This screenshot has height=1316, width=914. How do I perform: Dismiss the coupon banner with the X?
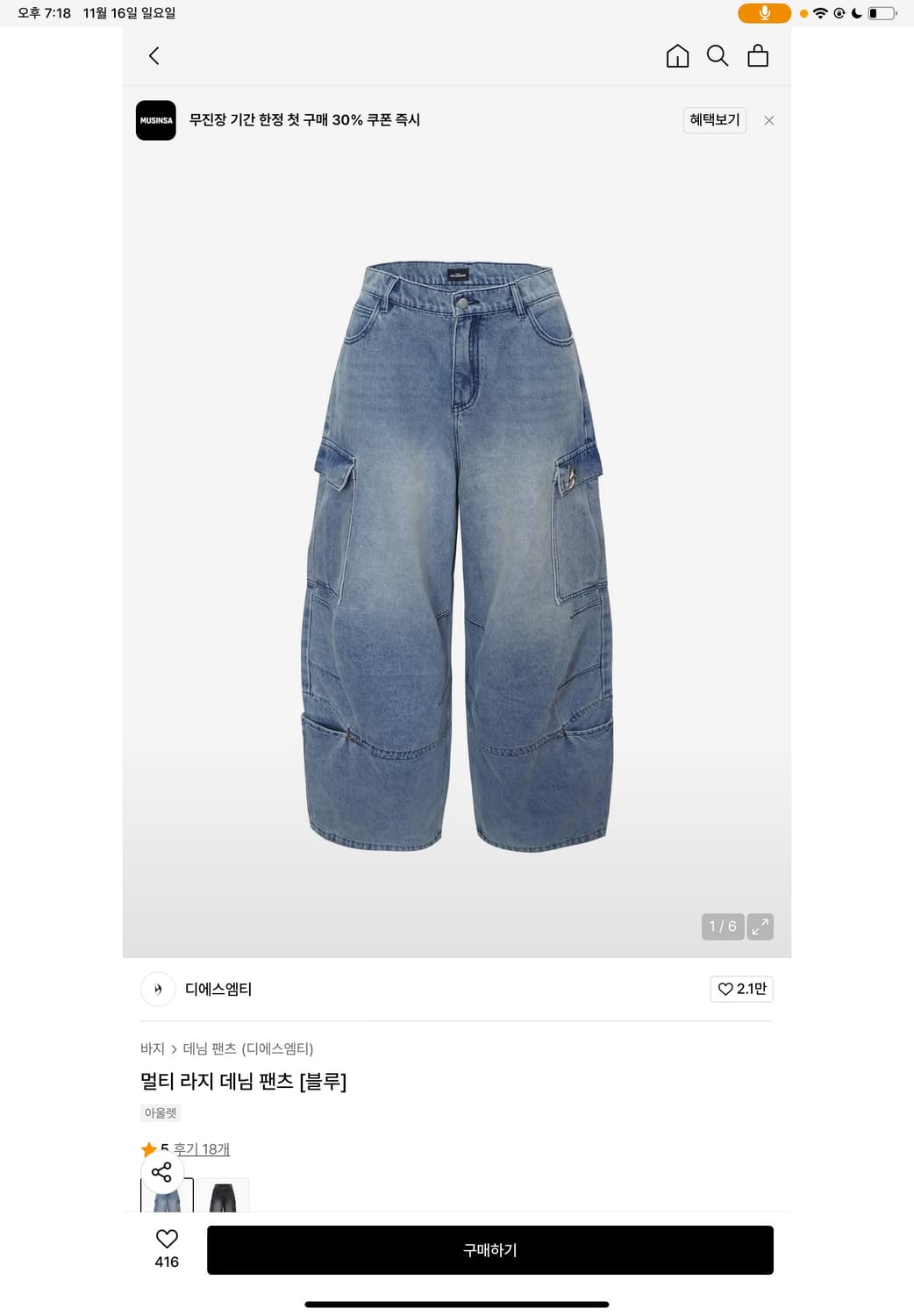768,120
